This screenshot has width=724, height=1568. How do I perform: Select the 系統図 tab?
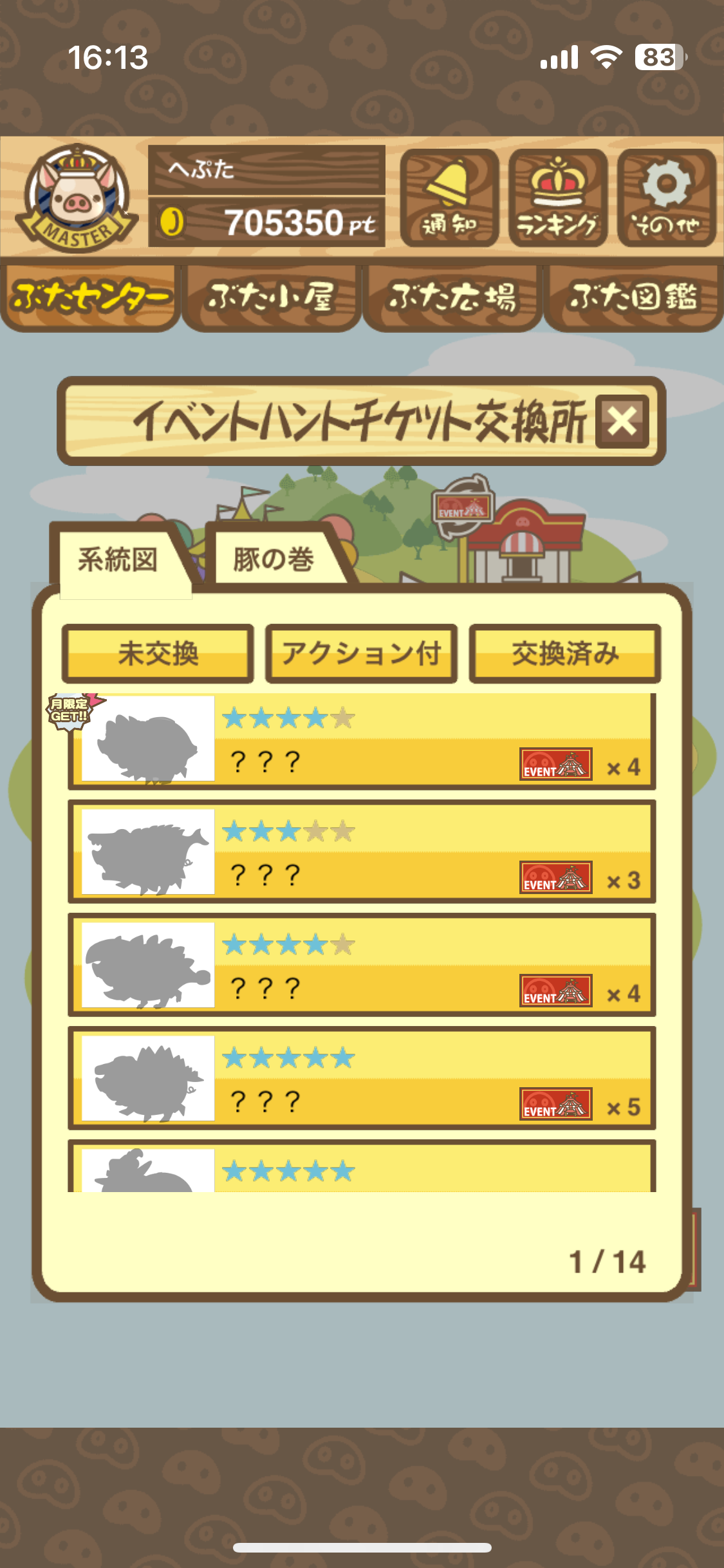[118, 559]
